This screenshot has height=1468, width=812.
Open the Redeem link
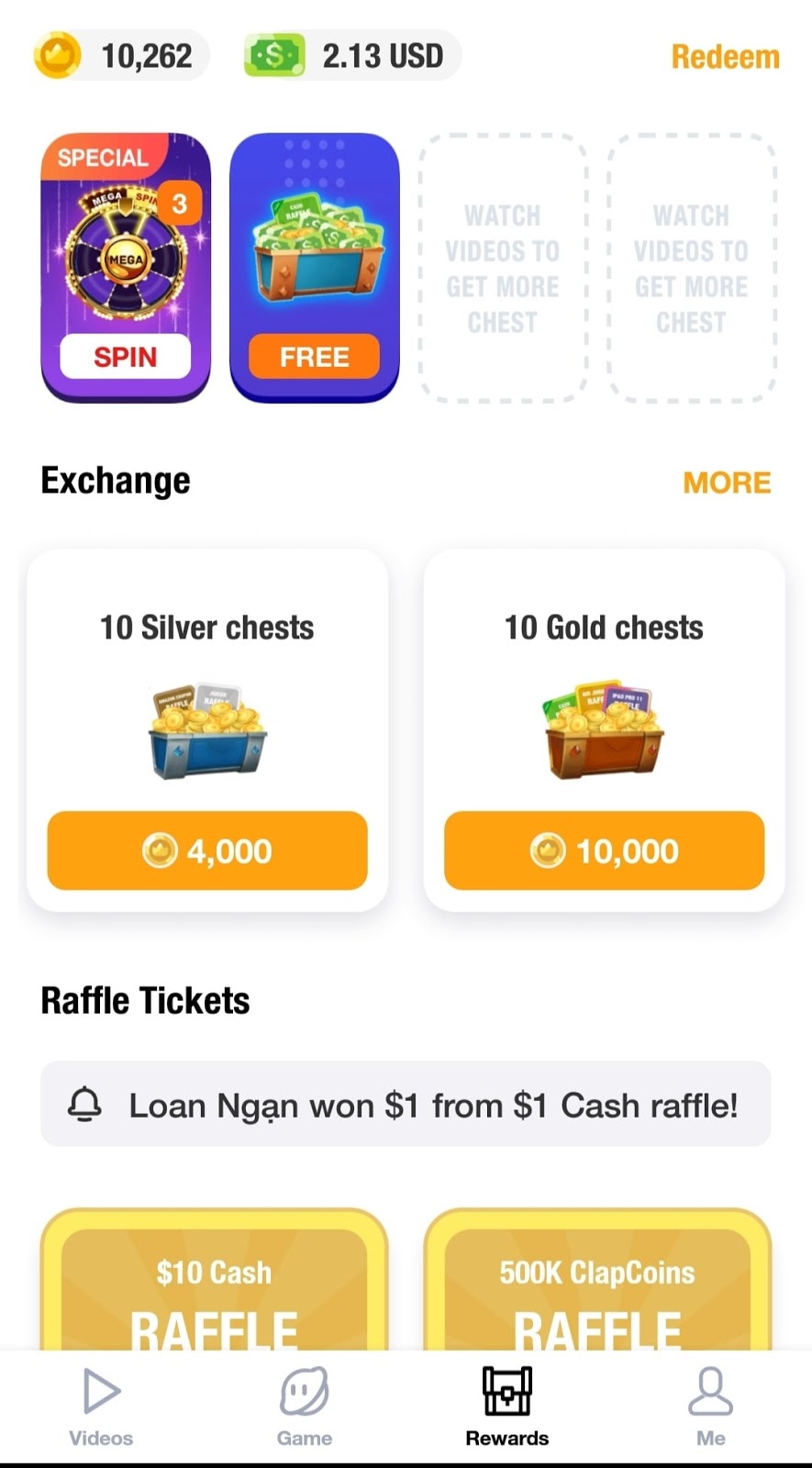[725, 57]
